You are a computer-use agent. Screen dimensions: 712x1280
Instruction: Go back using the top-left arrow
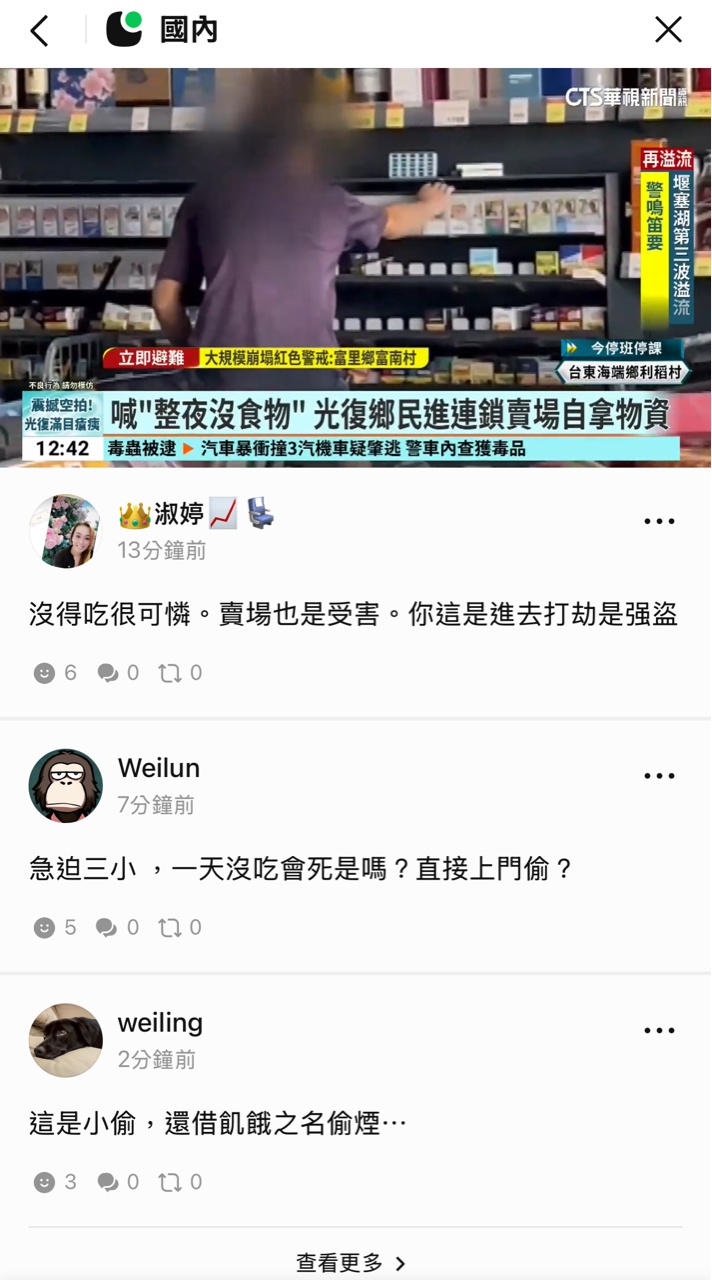(39, 31)
